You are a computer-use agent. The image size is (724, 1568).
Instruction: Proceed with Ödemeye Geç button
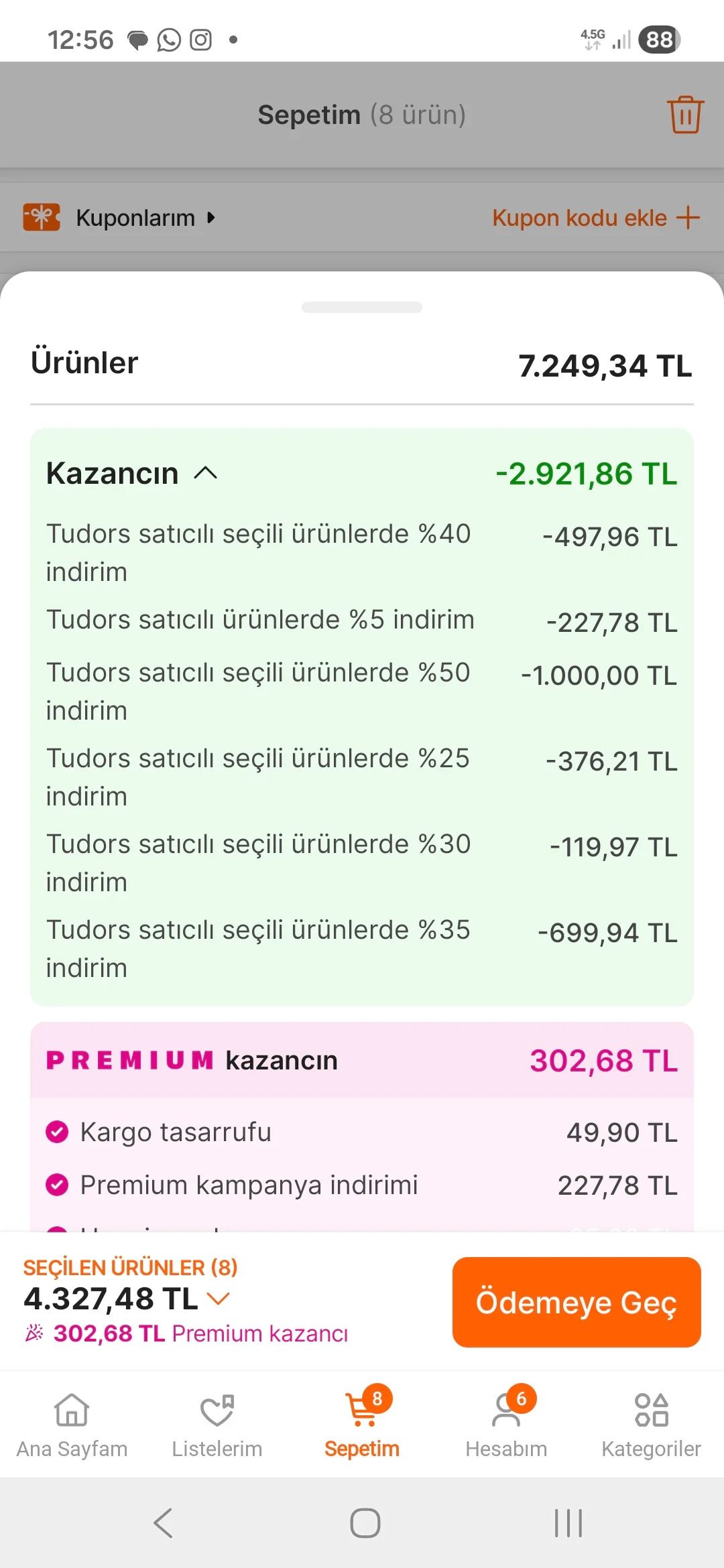click(577, 1302)
